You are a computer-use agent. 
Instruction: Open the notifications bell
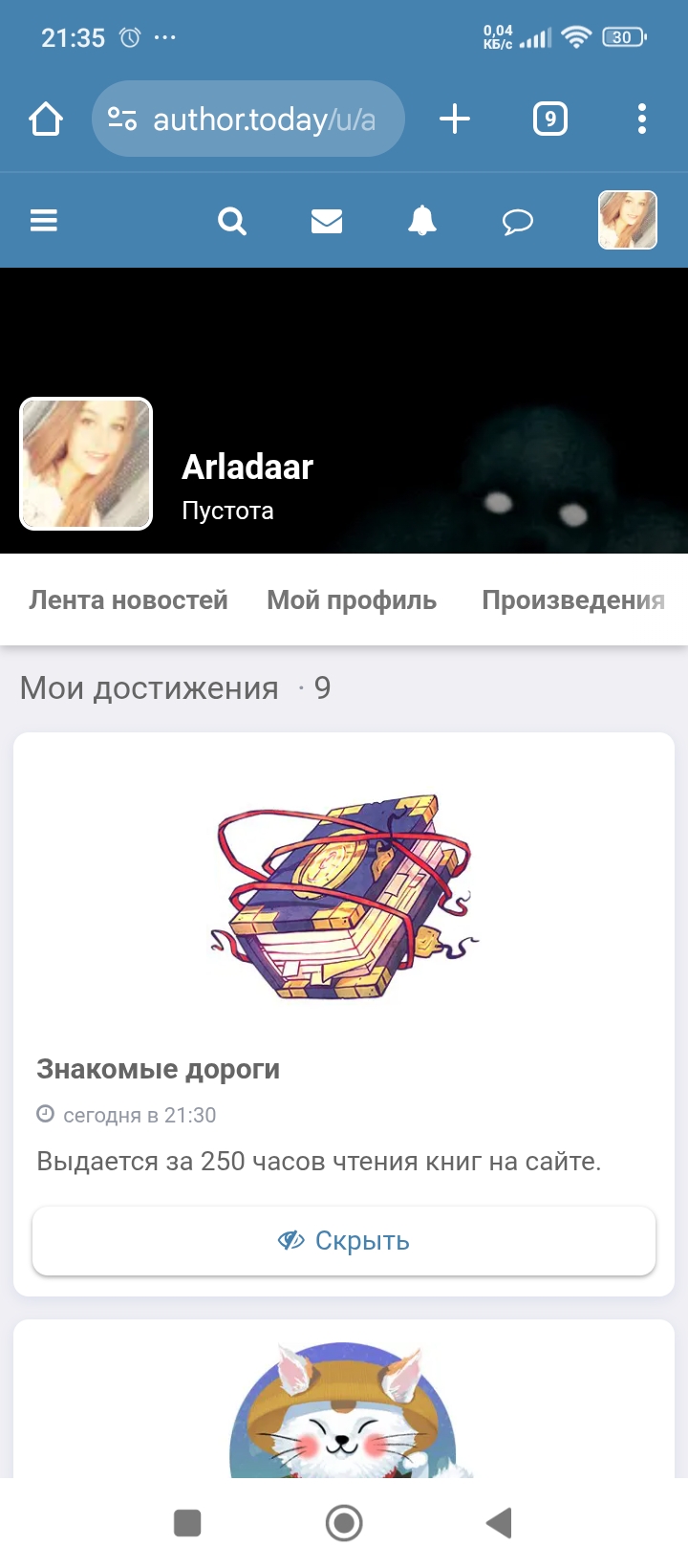421,222
